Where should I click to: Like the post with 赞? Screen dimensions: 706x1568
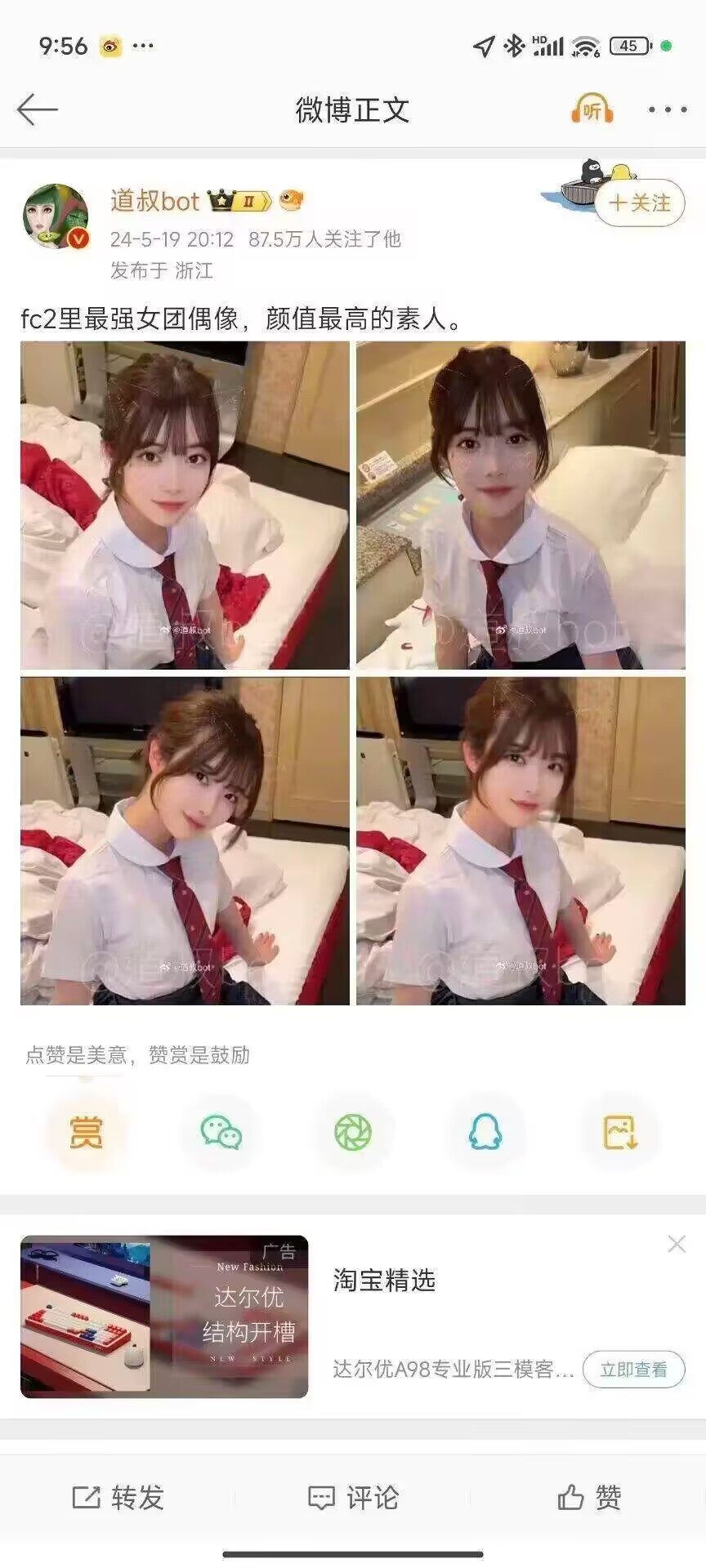point(589,1497)
